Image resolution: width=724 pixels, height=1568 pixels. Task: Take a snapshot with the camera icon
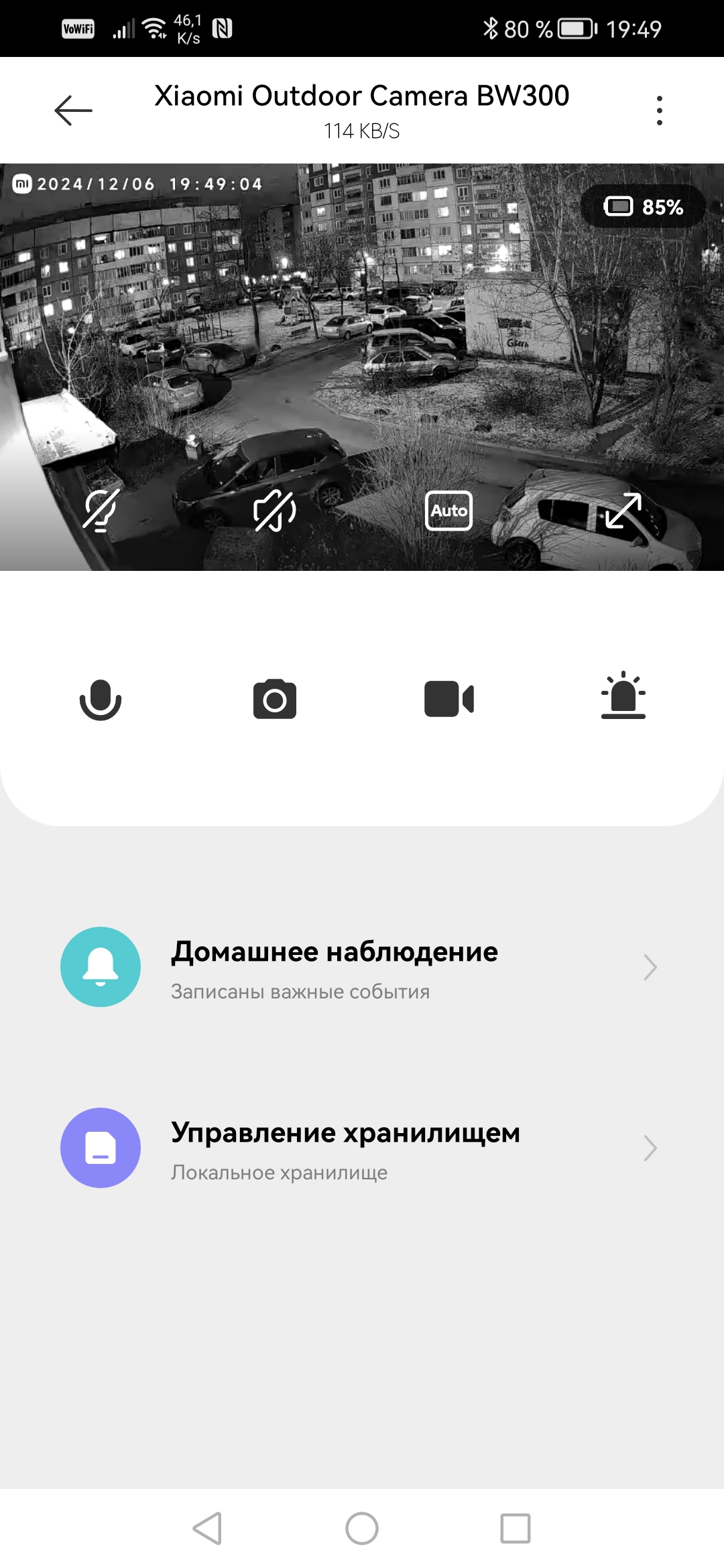pyautogui.click(x=275, y=699)
